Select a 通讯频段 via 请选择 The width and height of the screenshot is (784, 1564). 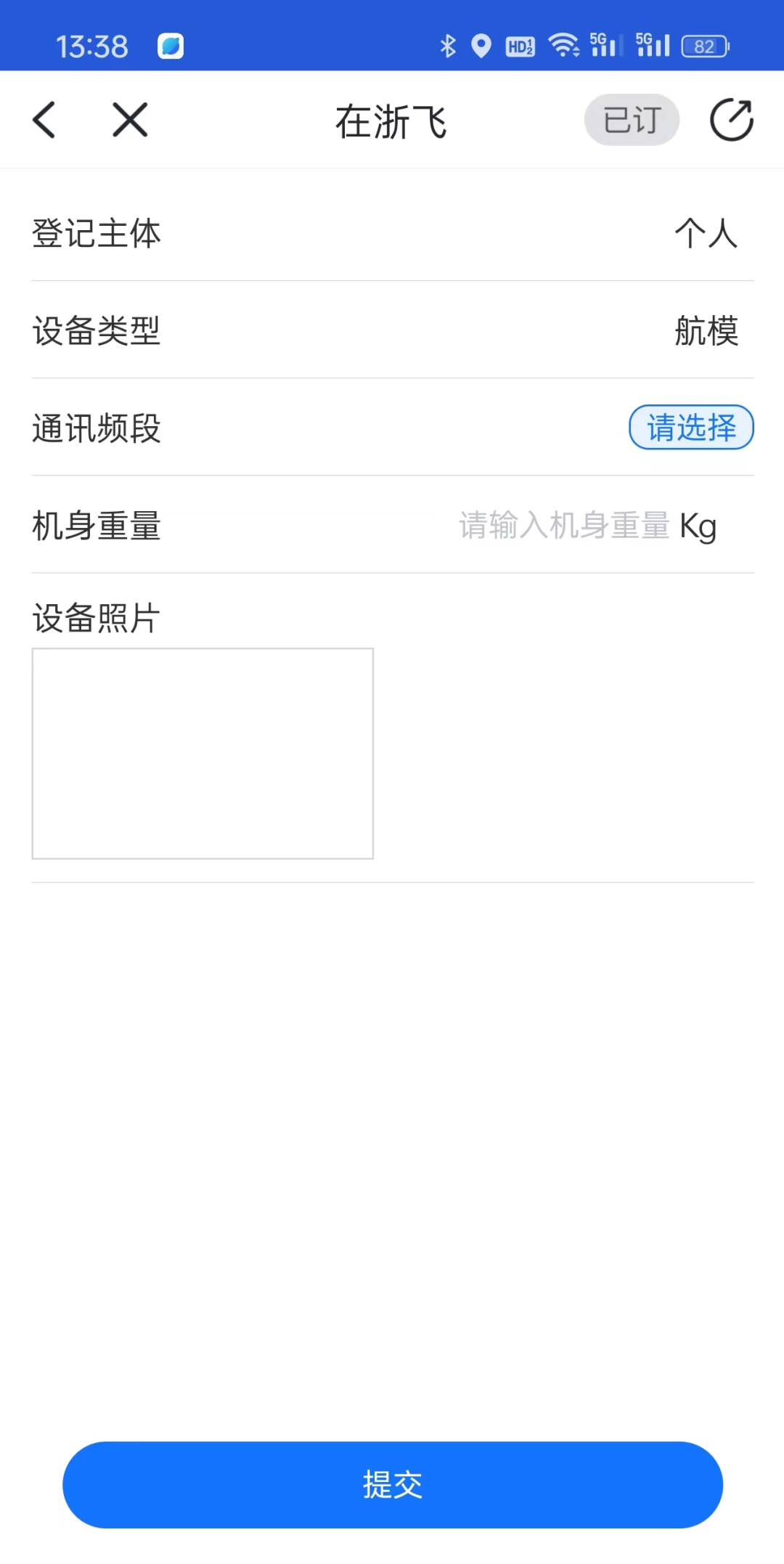coord(691,428)
